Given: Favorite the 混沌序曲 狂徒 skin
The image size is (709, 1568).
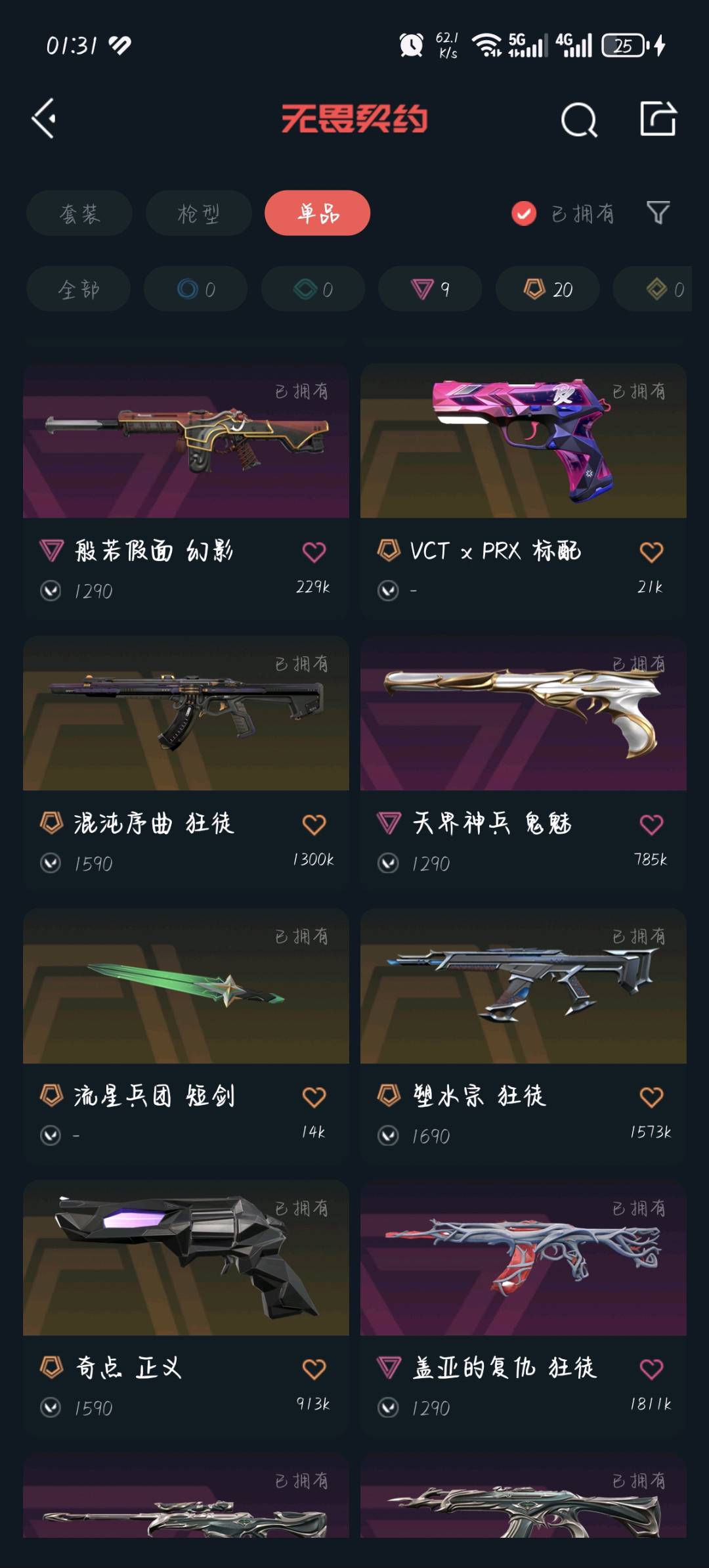Looking at the screenshot, I should point(314,824).
